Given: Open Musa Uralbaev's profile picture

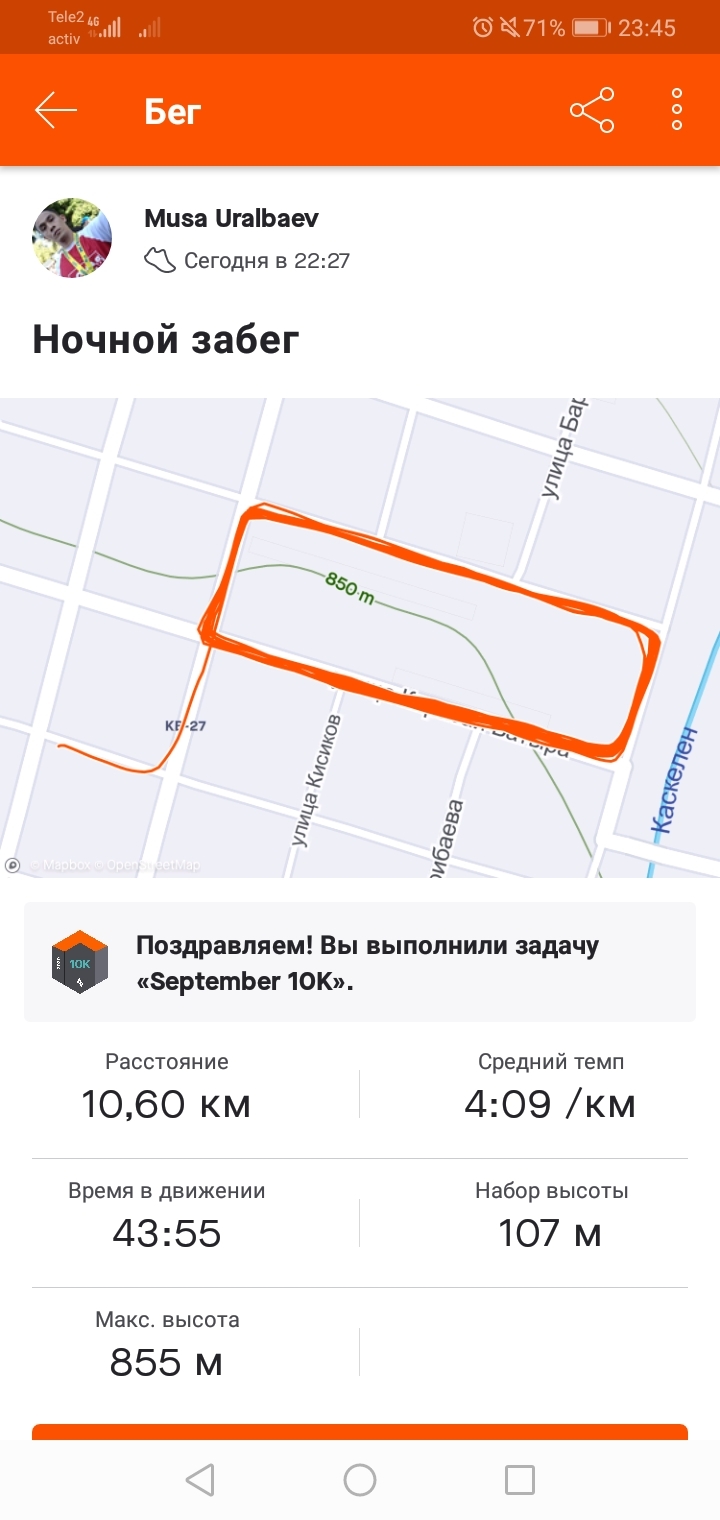Looking at the screenshot, I should tap(72, 238).
